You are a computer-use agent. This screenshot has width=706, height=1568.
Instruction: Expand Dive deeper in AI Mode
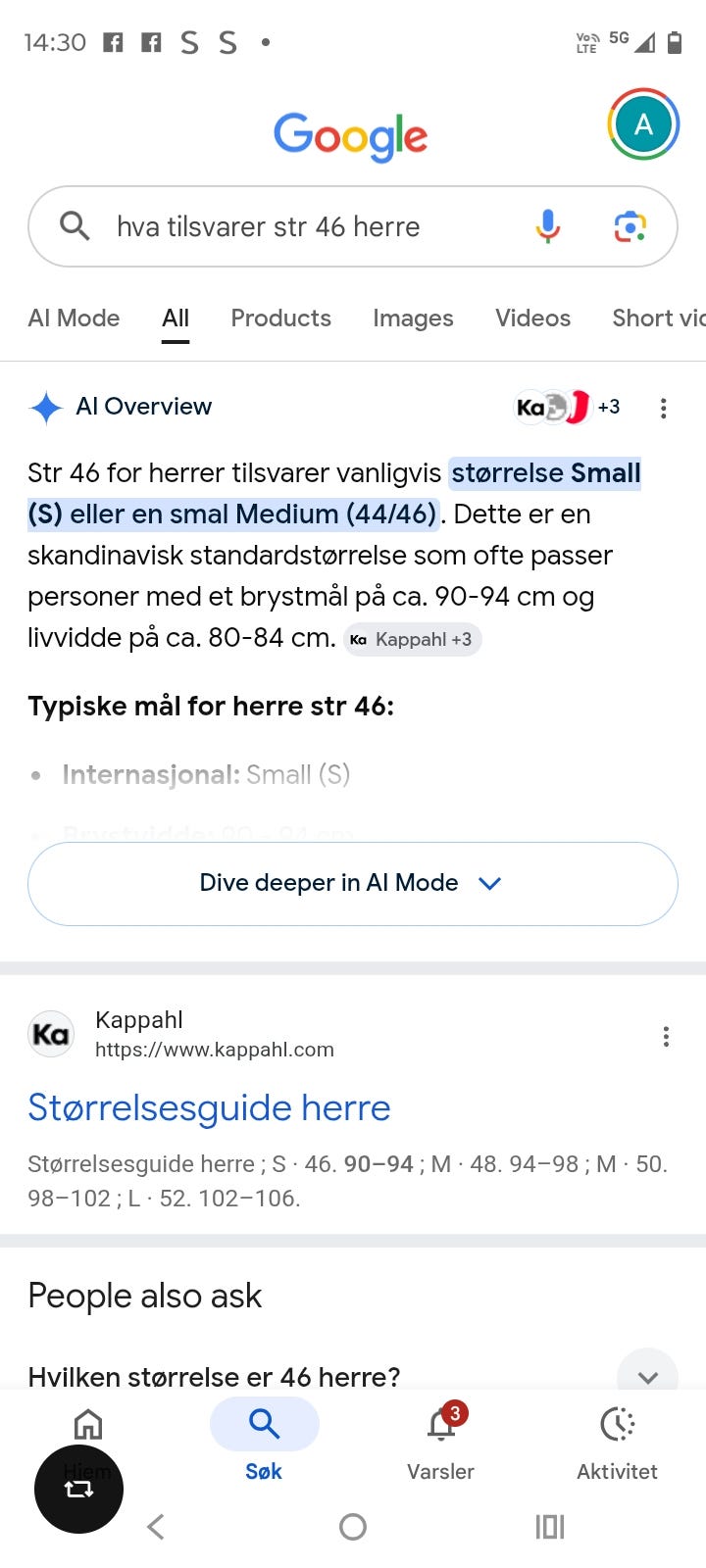click(353, 883)
